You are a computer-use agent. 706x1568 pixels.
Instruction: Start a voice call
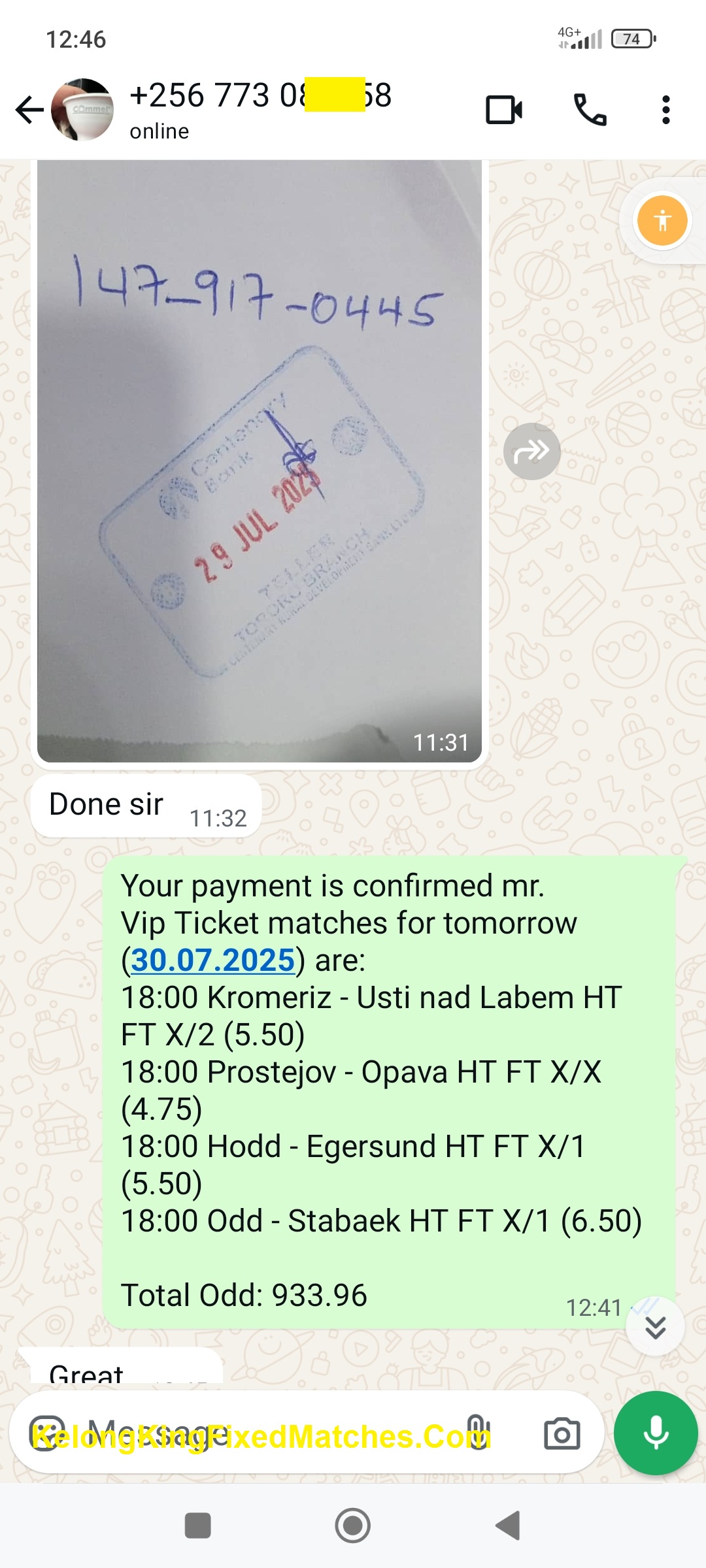point(590,110)
